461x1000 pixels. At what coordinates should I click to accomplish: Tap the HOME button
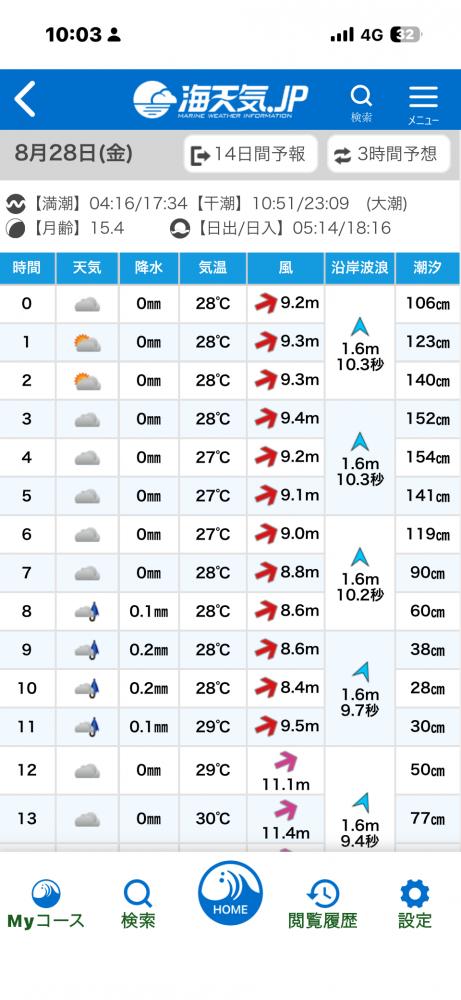pyautogui.click(x=230, y=893)
